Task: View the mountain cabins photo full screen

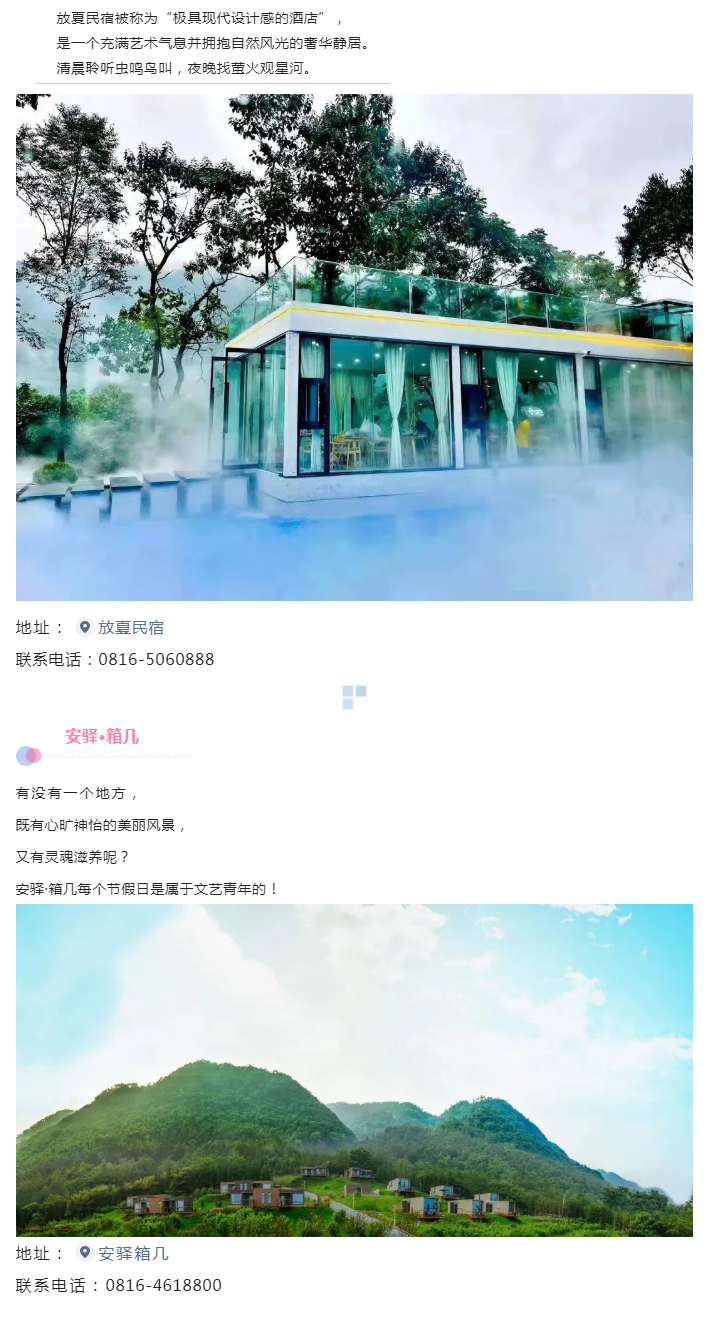Action: pyautogui.click(x=354, y=1070)
